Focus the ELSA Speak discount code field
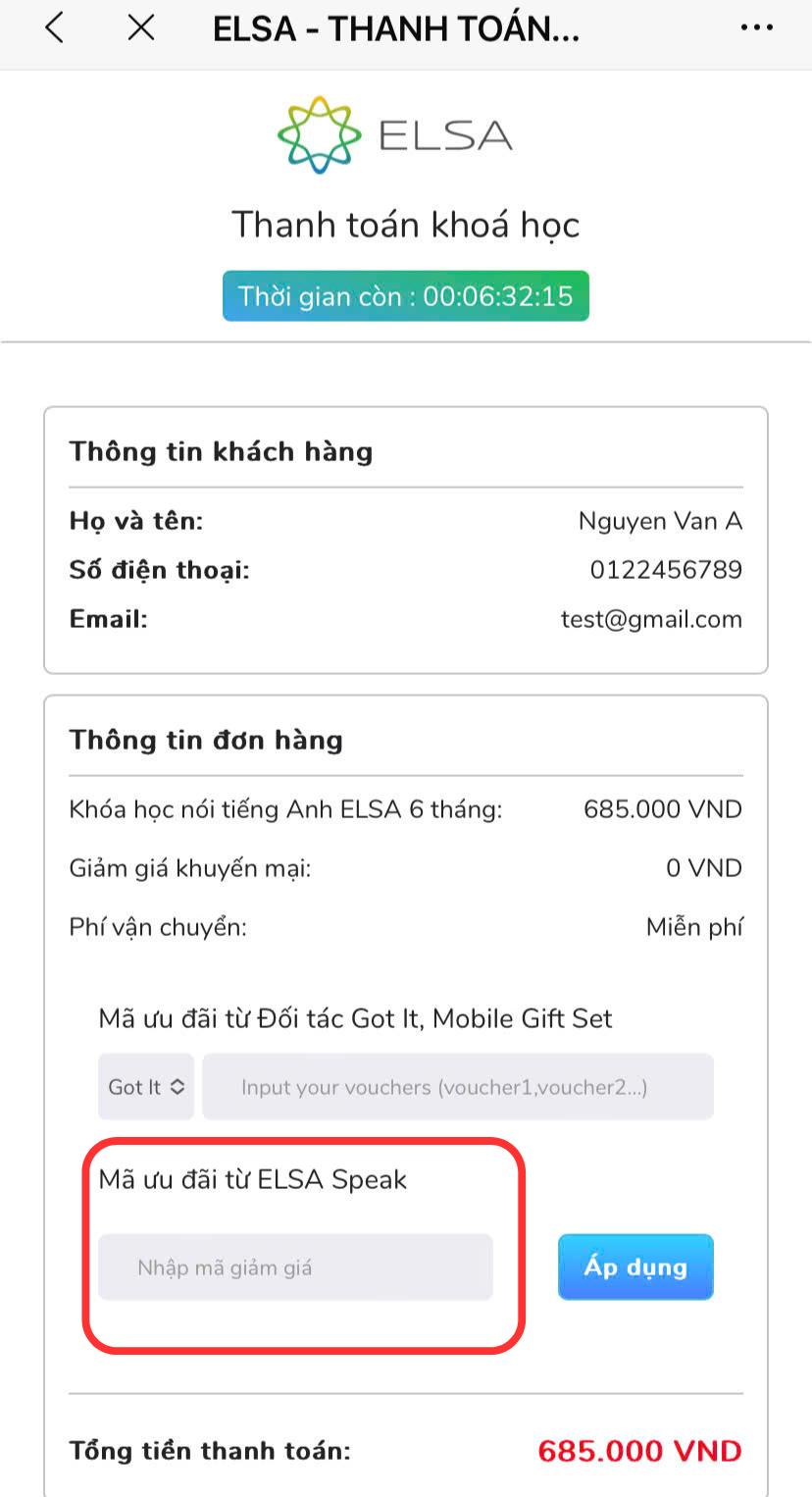 pos(295,1267)
